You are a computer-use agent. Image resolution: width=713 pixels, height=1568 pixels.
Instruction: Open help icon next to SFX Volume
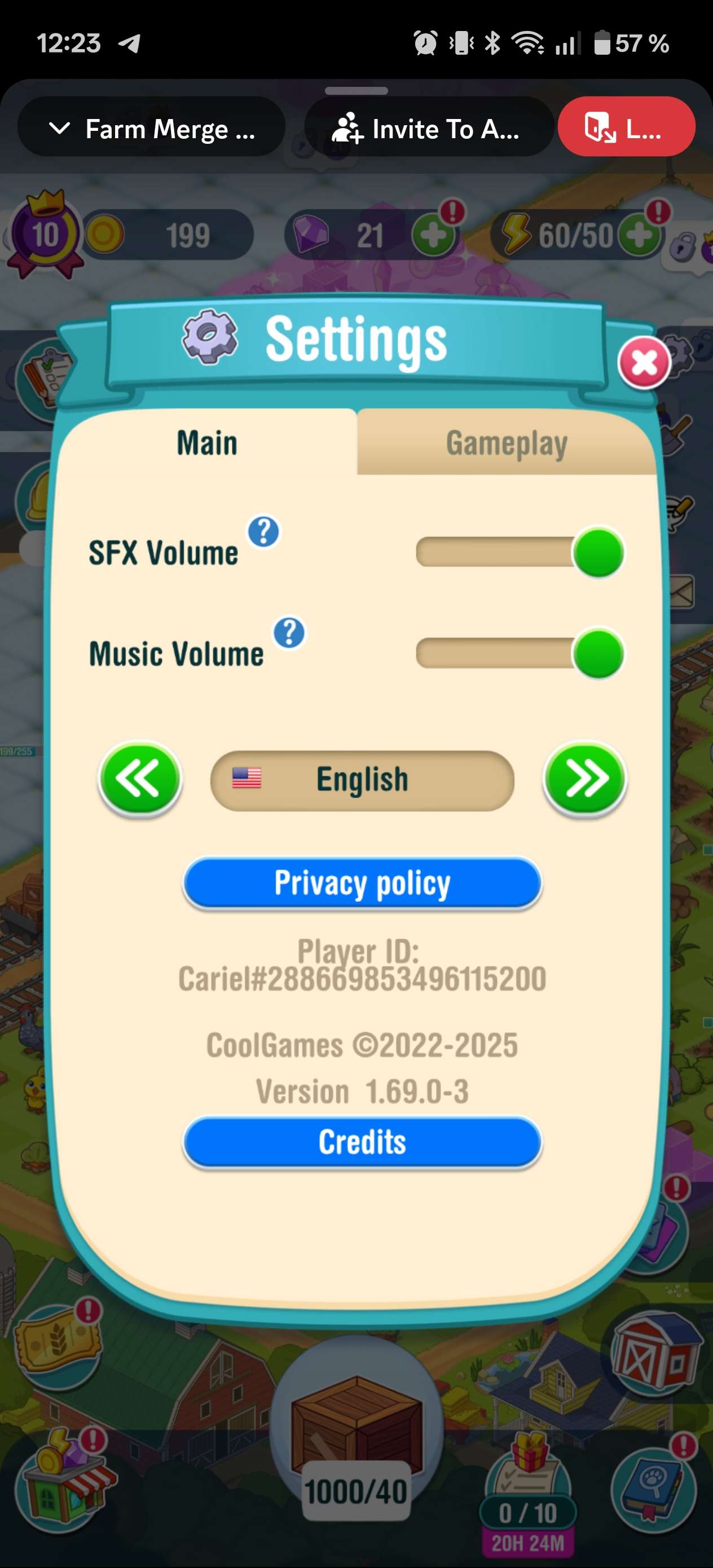point(263,532)
